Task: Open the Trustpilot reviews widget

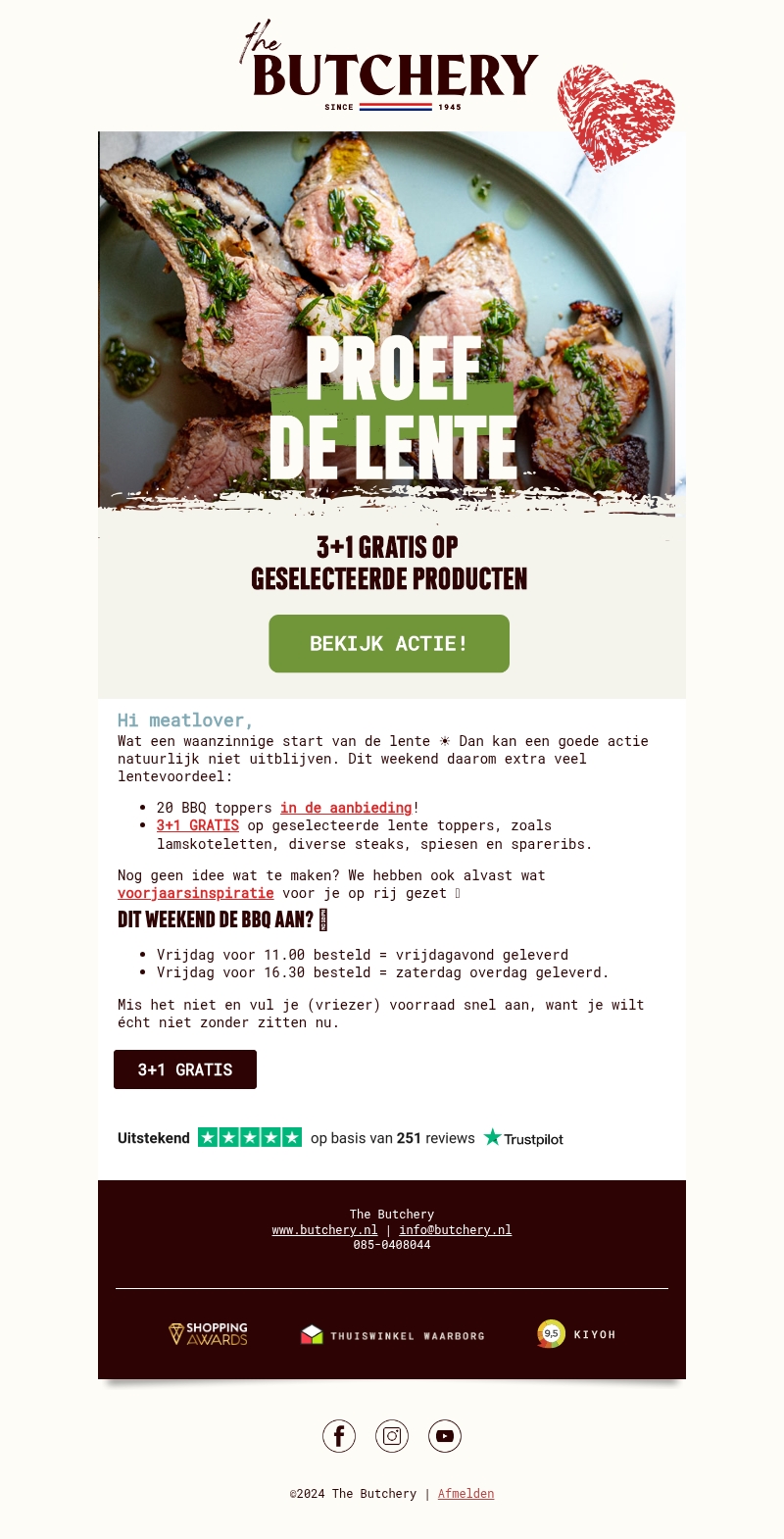Action: coord(340,1138)
